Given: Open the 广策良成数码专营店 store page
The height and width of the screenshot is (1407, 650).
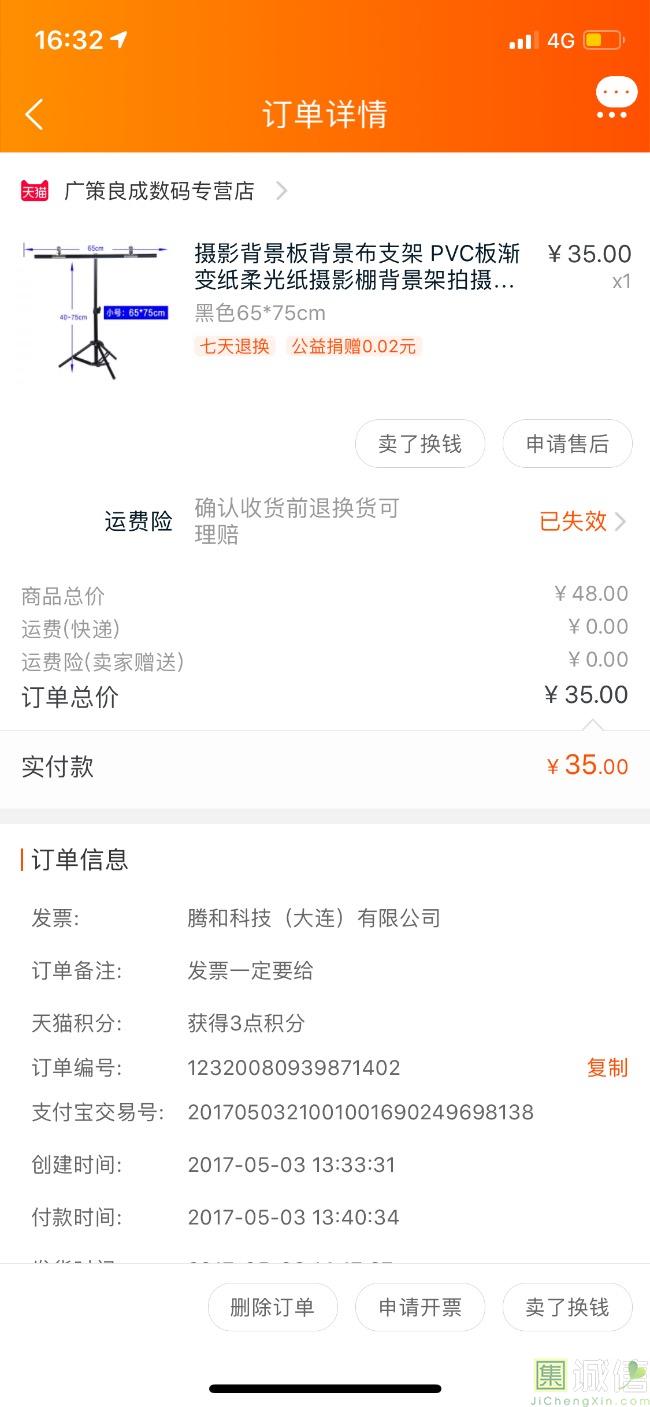Looking at the screenshot, I should point(159,191).
